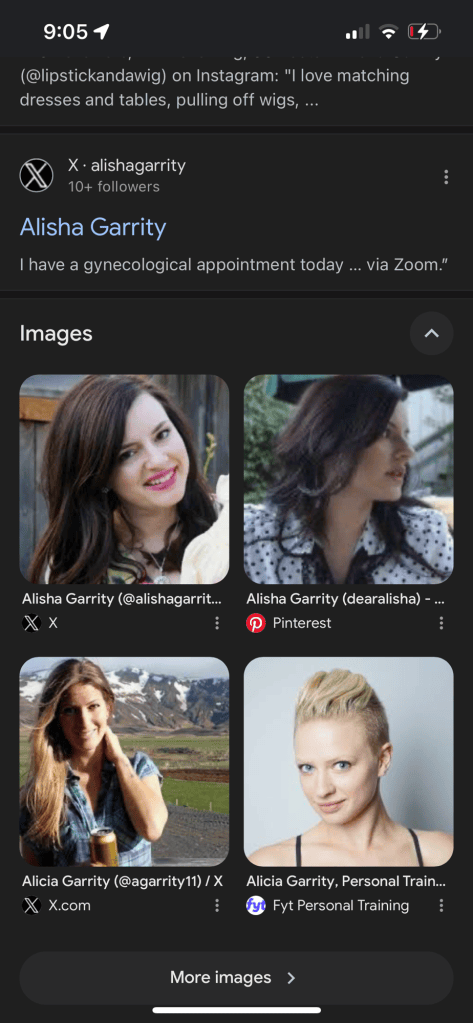The image size is (473, 1023).
Task: Open more options for the @alishagarrit... X image
Action: coord(217,623)
